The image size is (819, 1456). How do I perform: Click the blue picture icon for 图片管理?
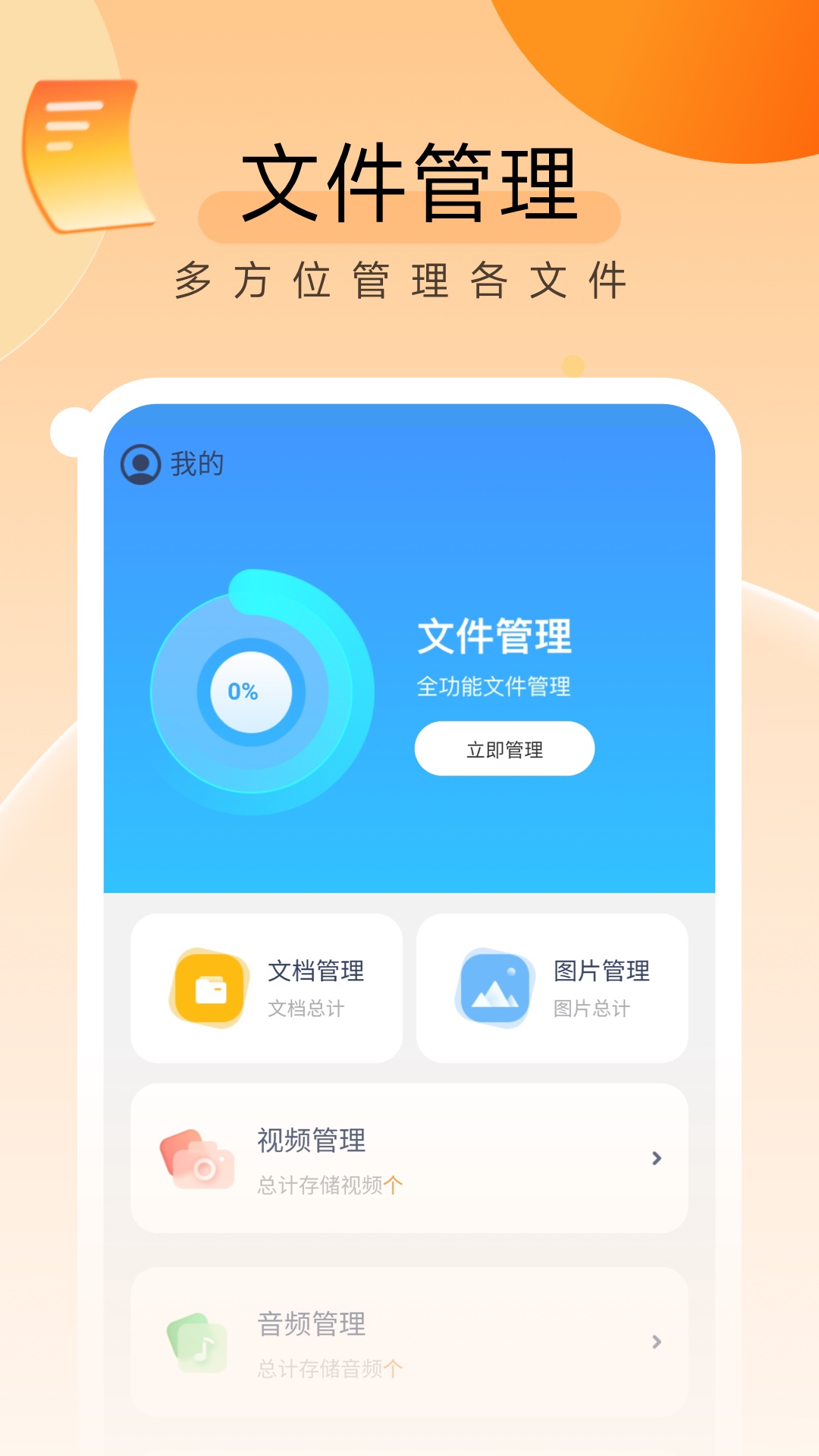[x=493, y=986]
